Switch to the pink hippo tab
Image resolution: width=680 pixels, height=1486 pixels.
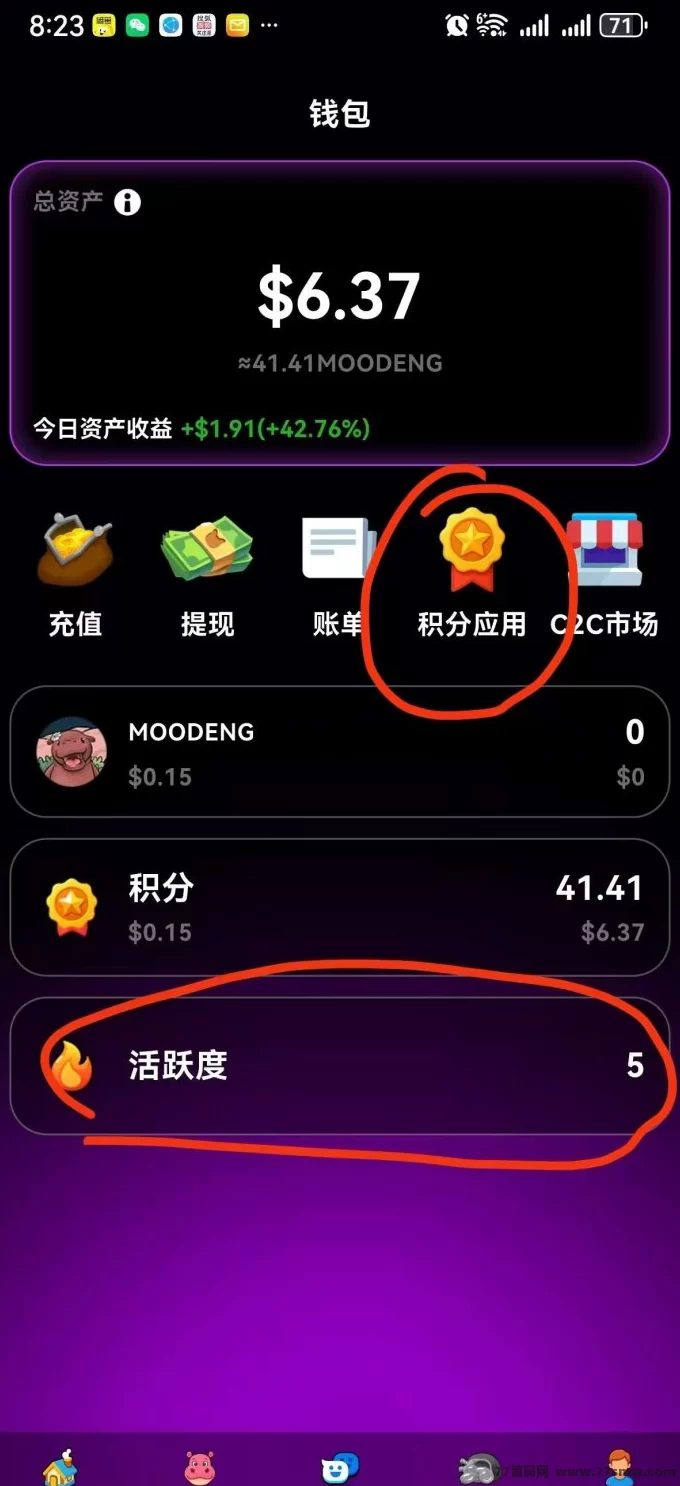200,1466
